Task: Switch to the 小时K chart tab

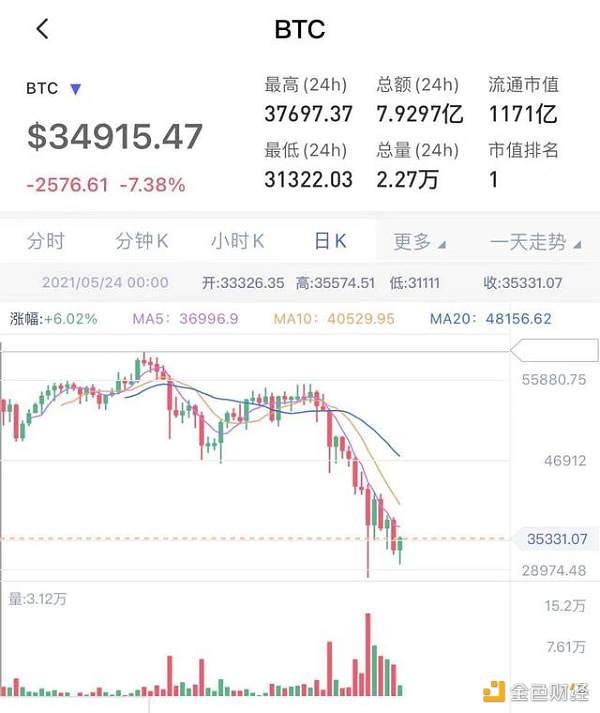Action: 237,241
